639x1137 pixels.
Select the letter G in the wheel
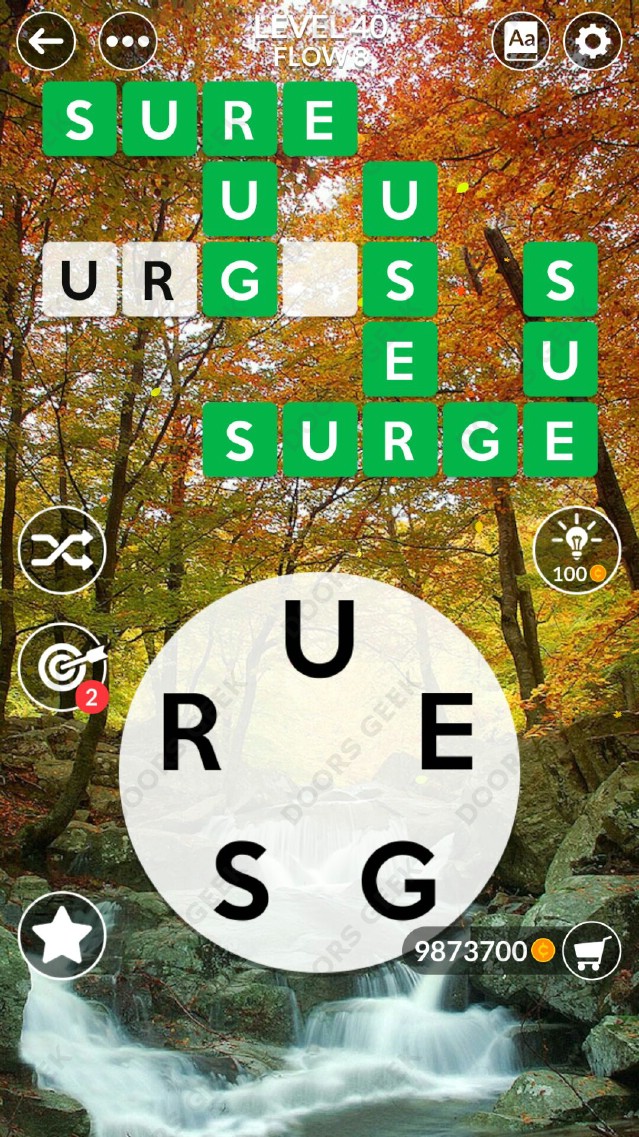click(x=399, y=879)
